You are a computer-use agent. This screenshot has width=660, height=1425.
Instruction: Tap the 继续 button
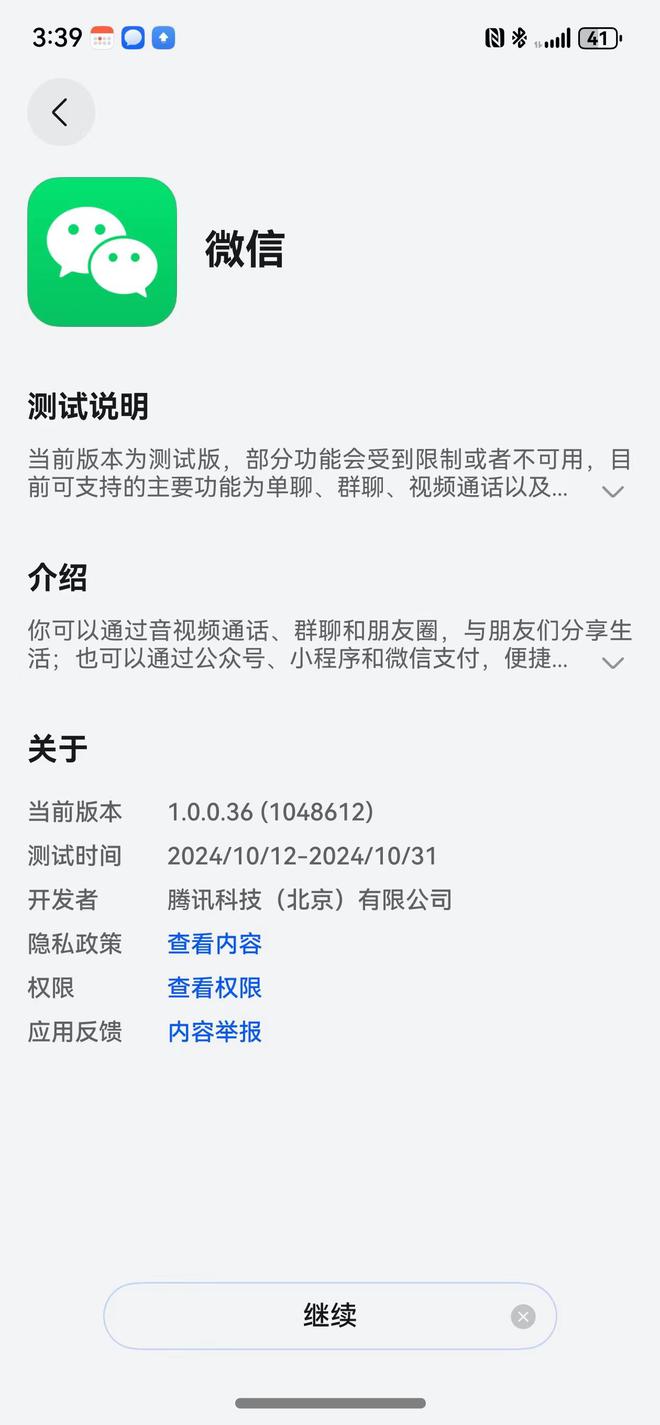coord(330,1315)
